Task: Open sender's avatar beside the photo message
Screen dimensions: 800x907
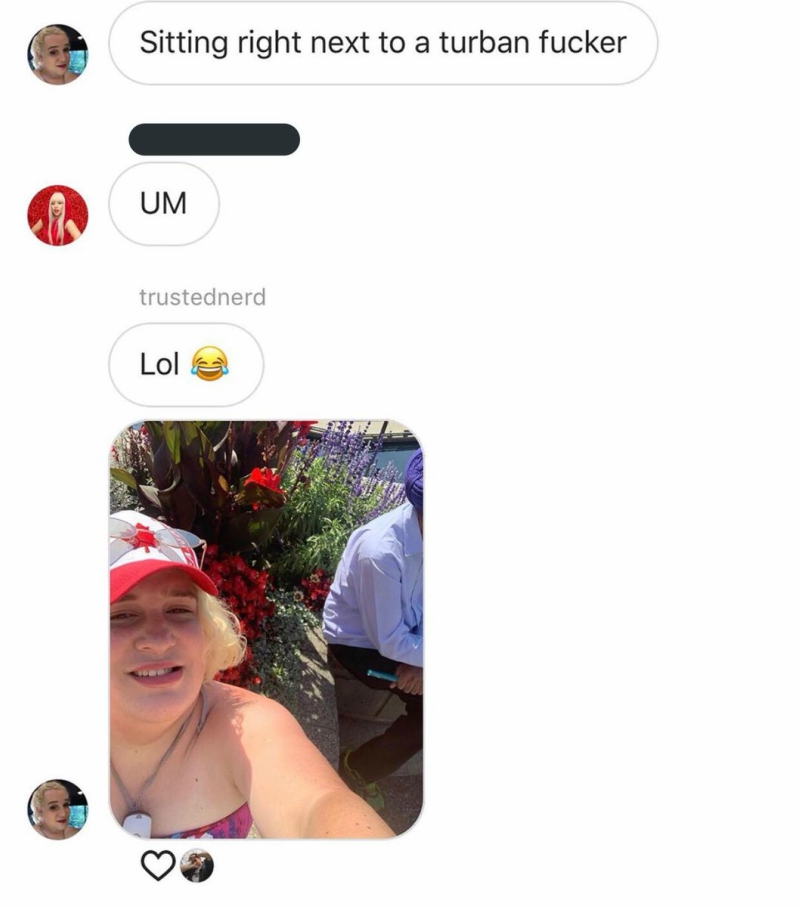Action: 58,809
